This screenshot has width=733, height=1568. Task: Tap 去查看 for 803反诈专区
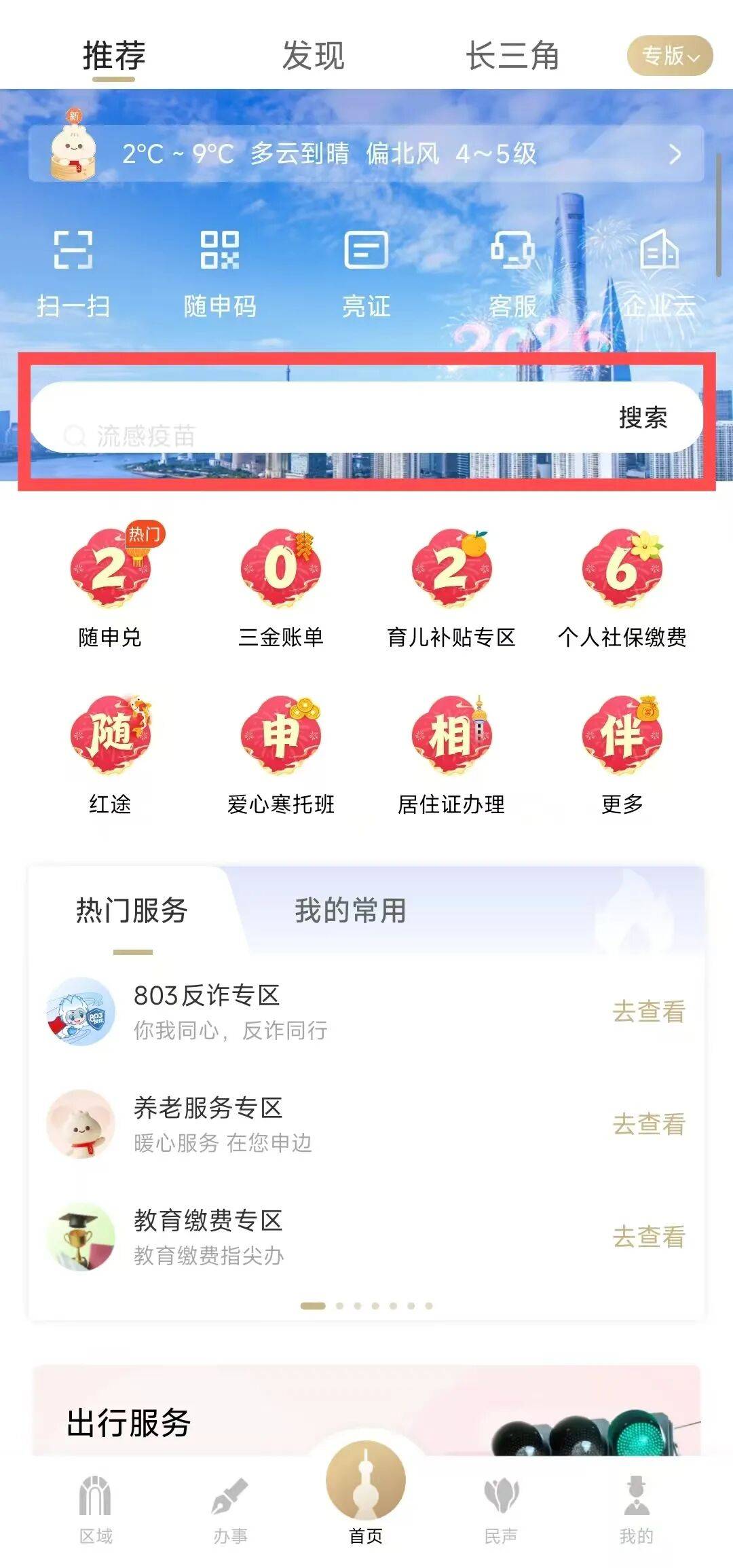click(649, 1011)
